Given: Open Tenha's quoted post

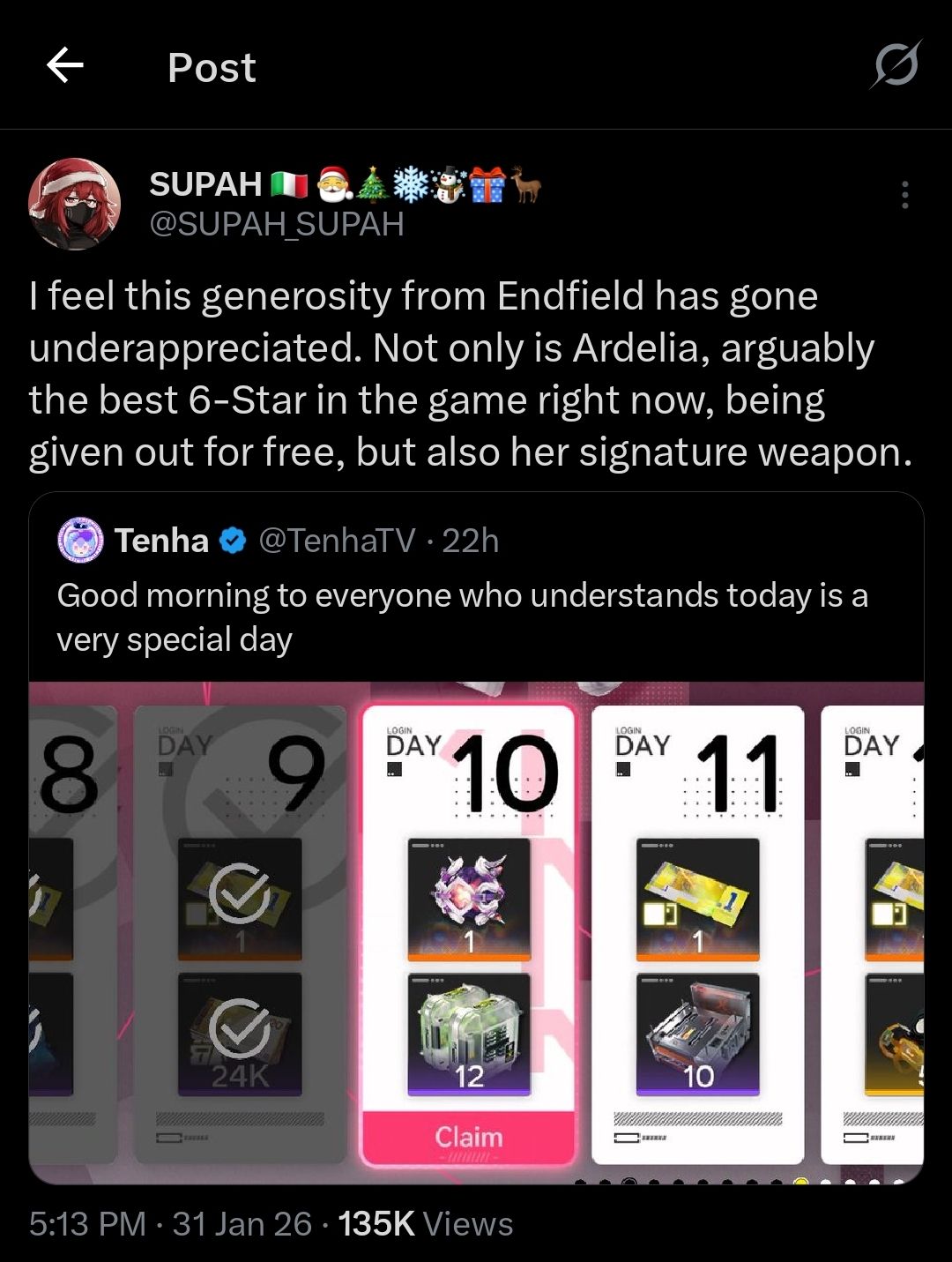Looking at the screenshot, I should [462, 617].
